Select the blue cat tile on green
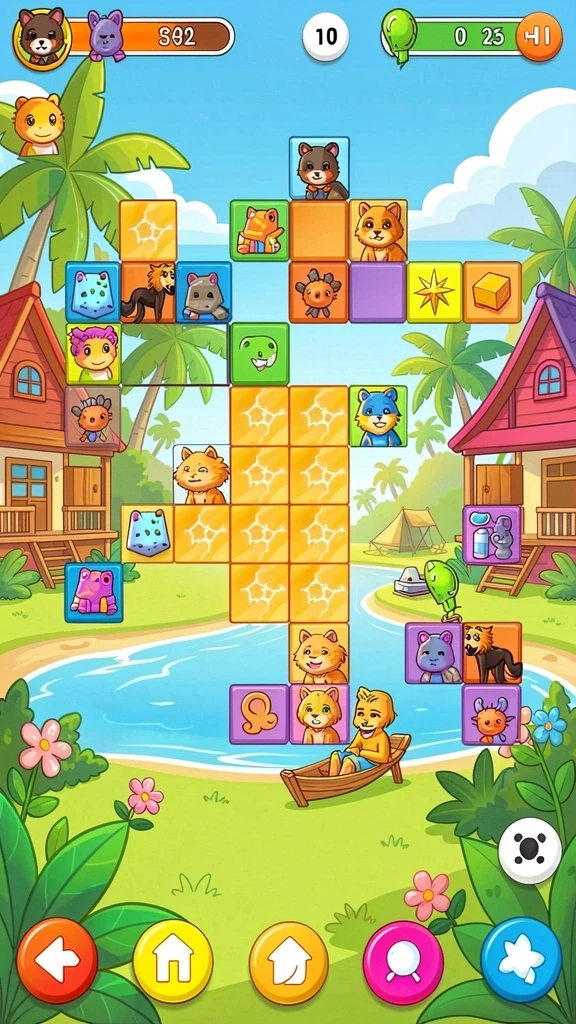 tap(378, 416)
